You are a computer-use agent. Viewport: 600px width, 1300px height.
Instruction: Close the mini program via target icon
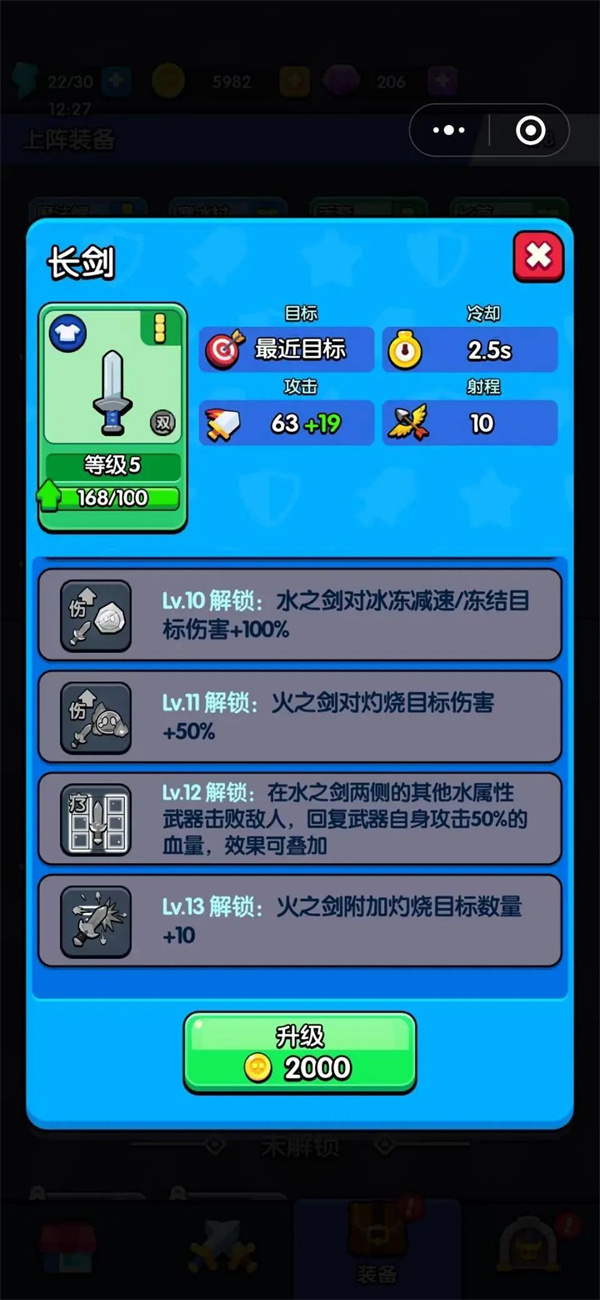click(x=530, y=130)
